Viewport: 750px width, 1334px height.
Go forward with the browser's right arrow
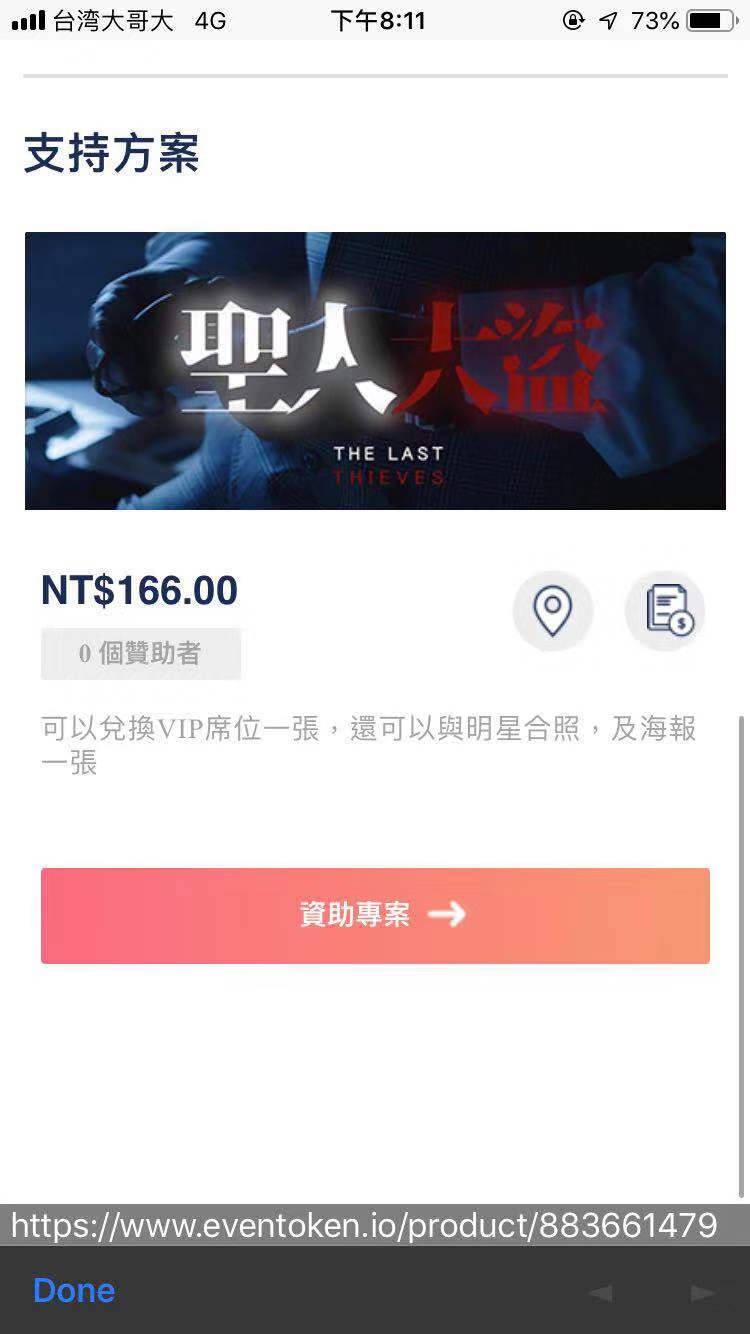703,1293
